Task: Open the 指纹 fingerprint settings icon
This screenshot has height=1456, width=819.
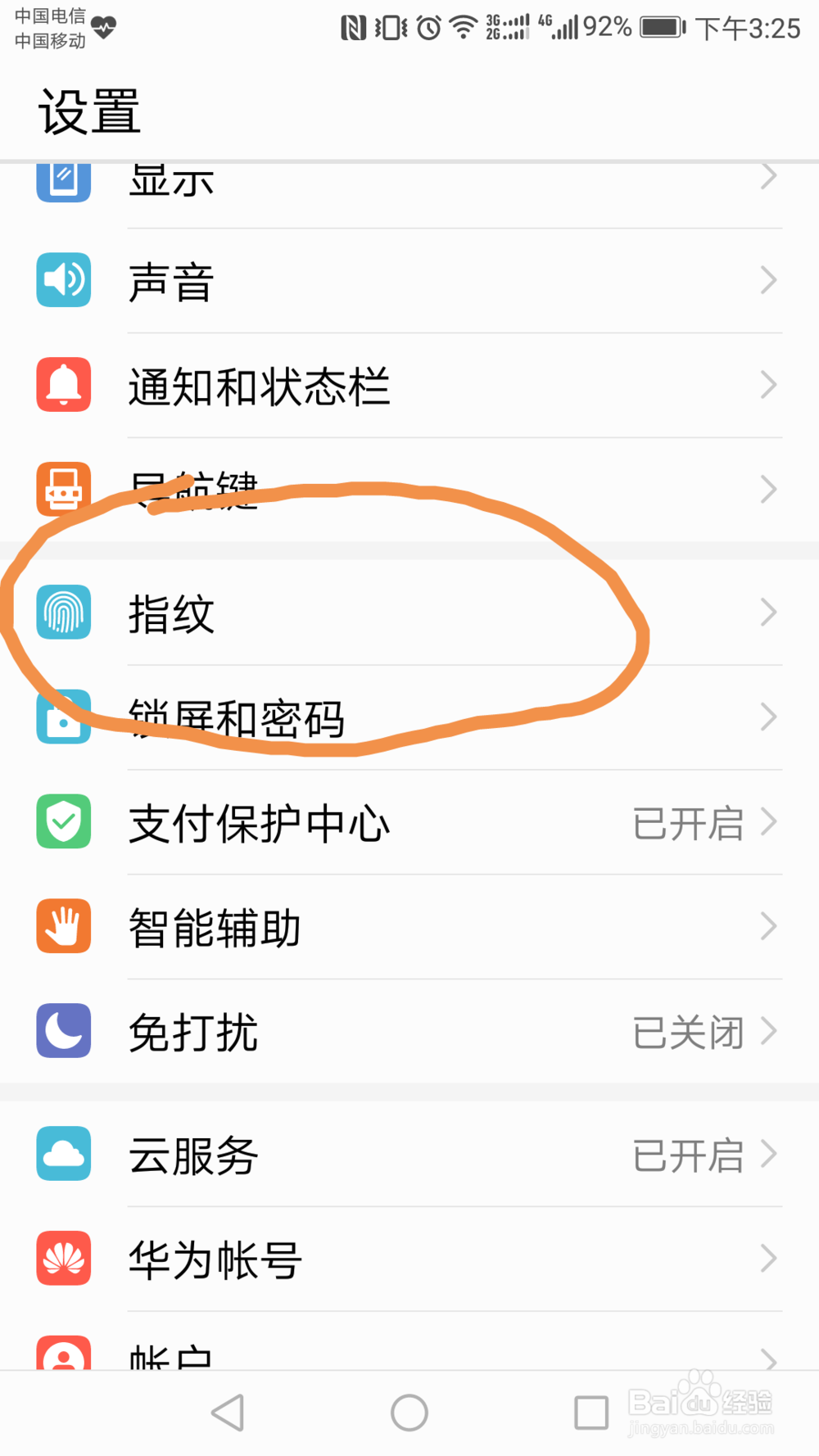Action: pyautogui.click(x=63, y=613)
